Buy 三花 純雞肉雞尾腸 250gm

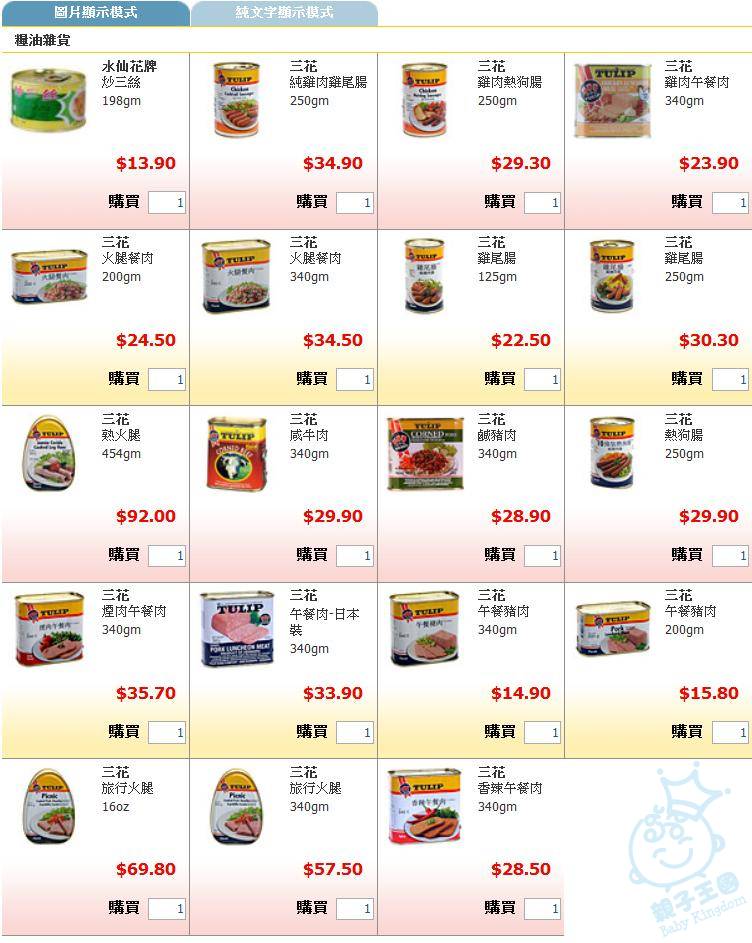coord(312,202)
